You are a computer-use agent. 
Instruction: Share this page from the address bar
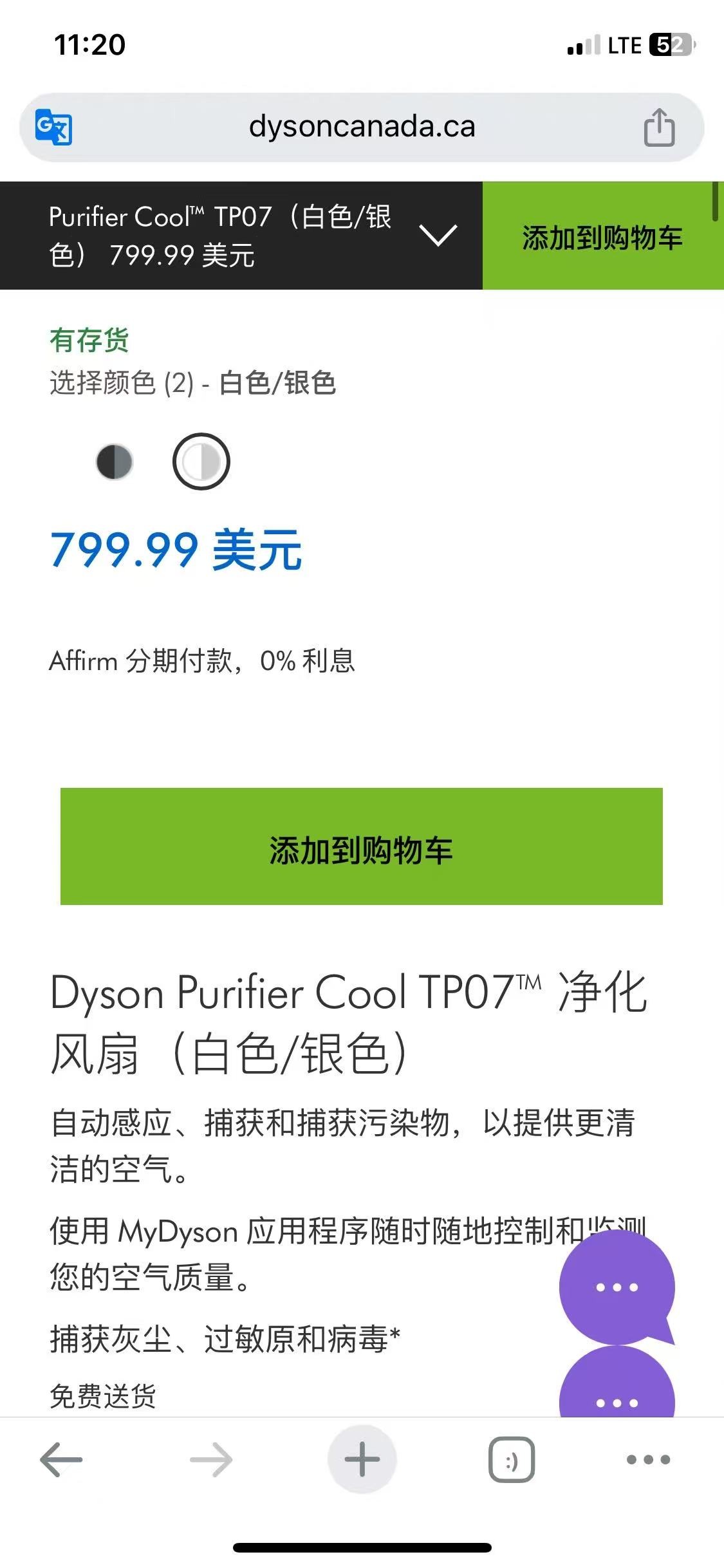tap(659, 127)
